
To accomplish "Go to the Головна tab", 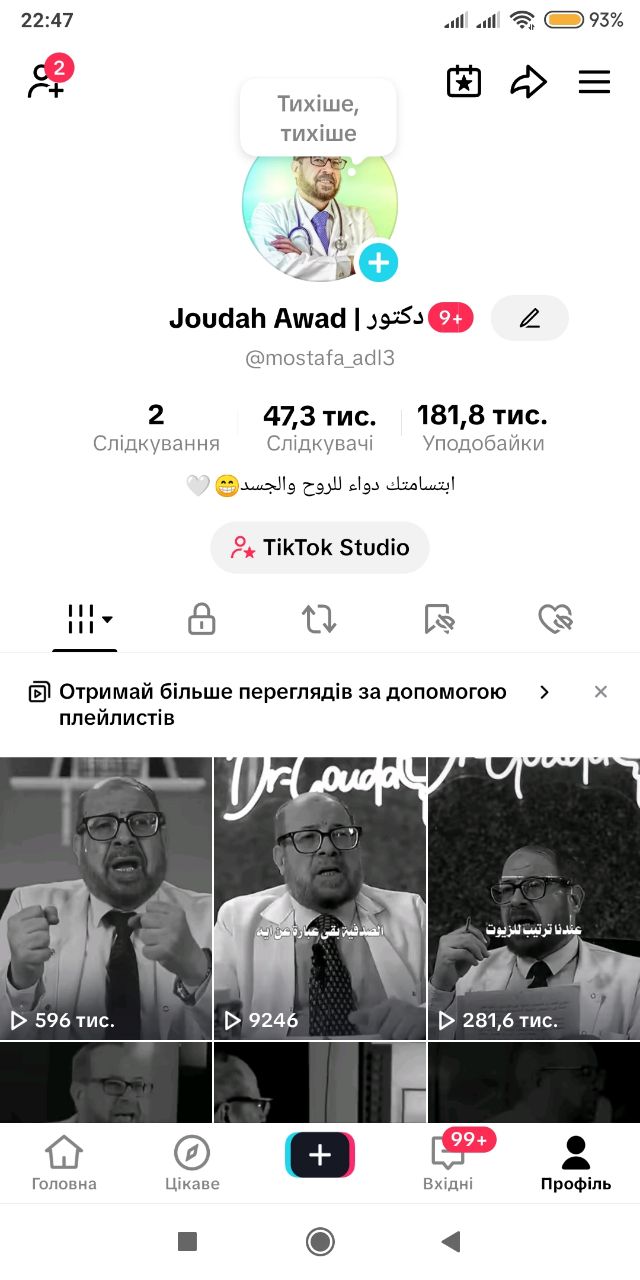I will pyautogui.click(x=64, y=1163).
